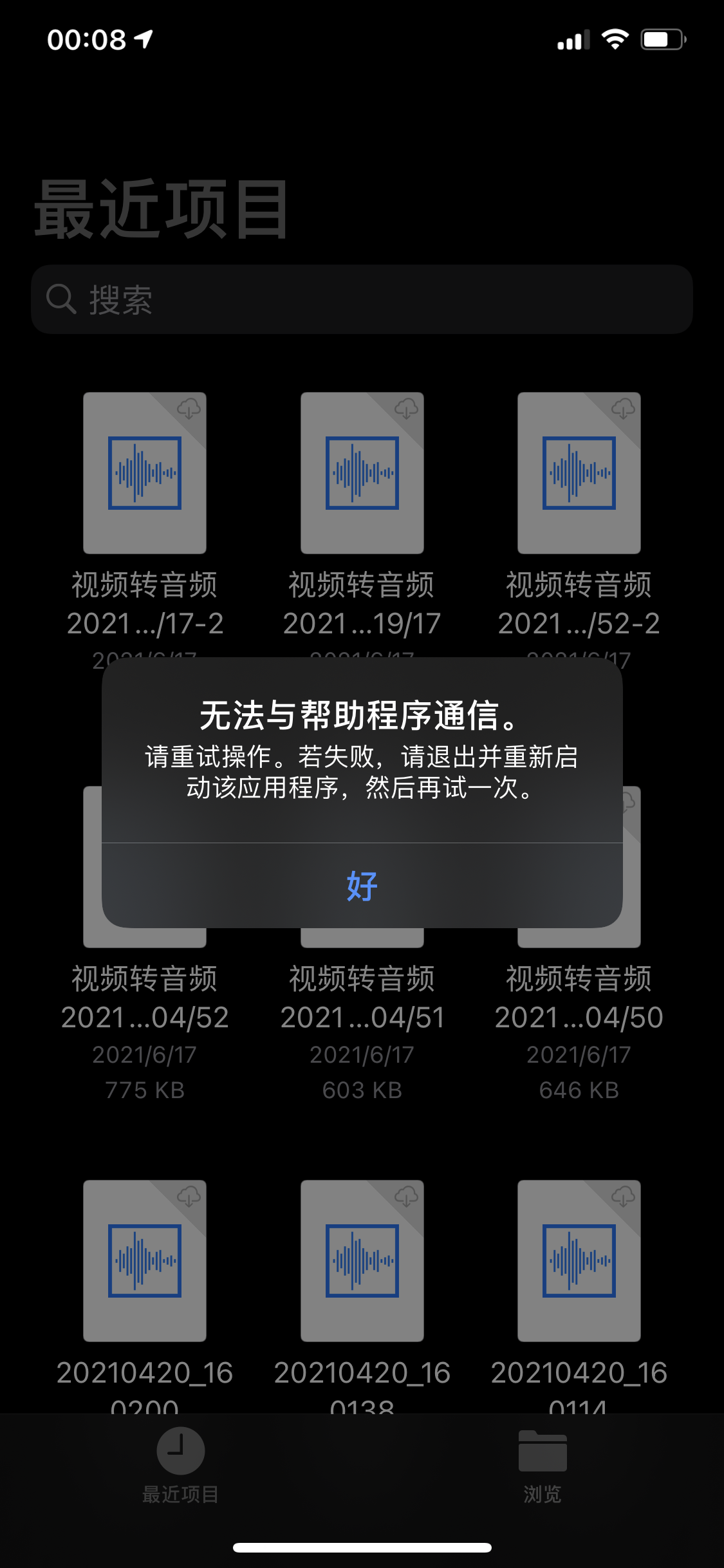Open the file 视频转音频 2021…19/17

(x=362, y=473)
